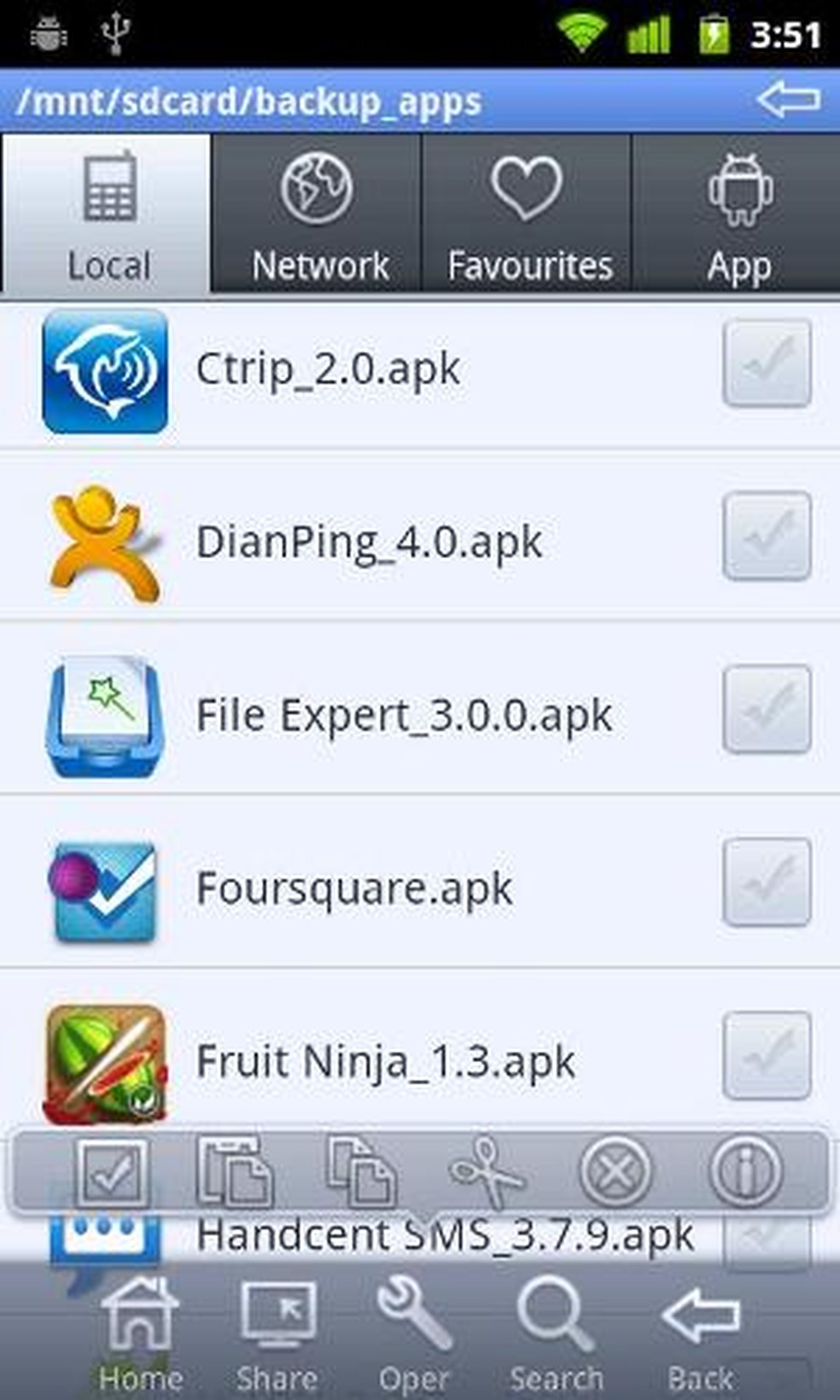The height and width of the screenshot is (1400, 840).
Task: Check the Fruit Ninja_1.3.apk box
Action: tap(766, 1056)
